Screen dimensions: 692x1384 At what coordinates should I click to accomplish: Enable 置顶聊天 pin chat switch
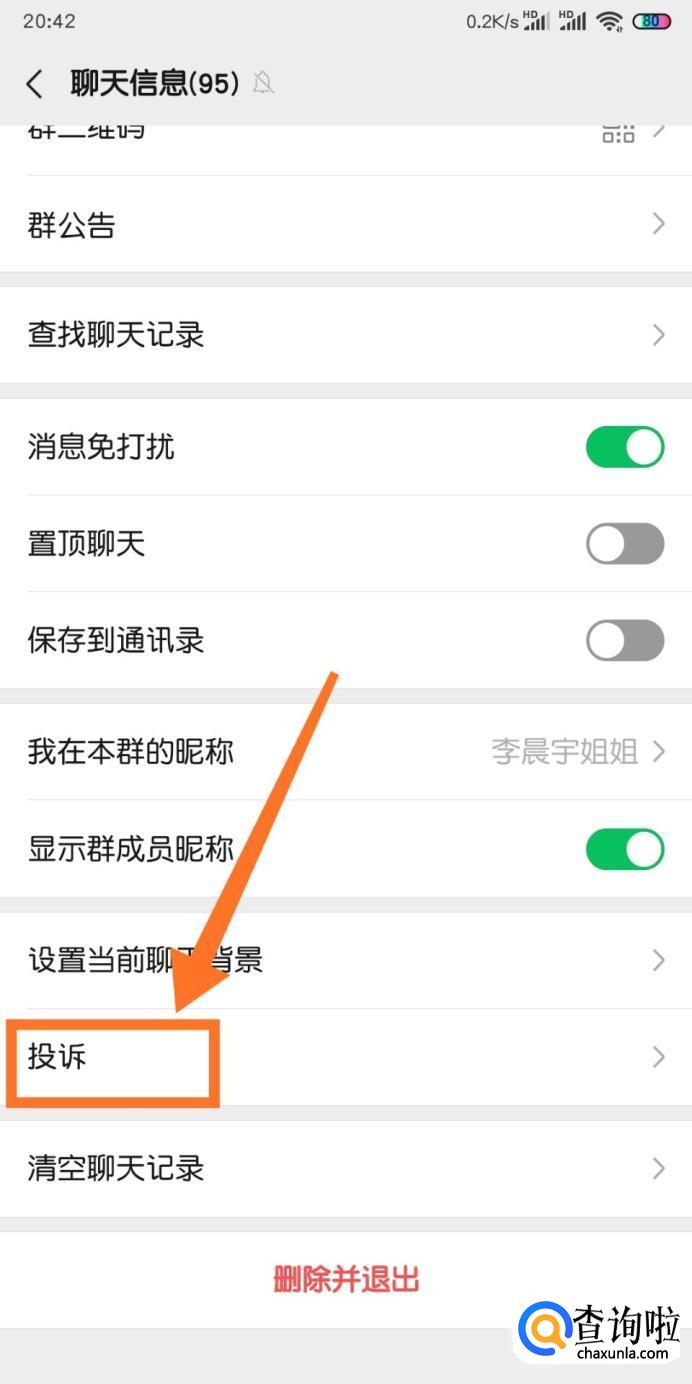pyautogui.click(x=624, y=544)
